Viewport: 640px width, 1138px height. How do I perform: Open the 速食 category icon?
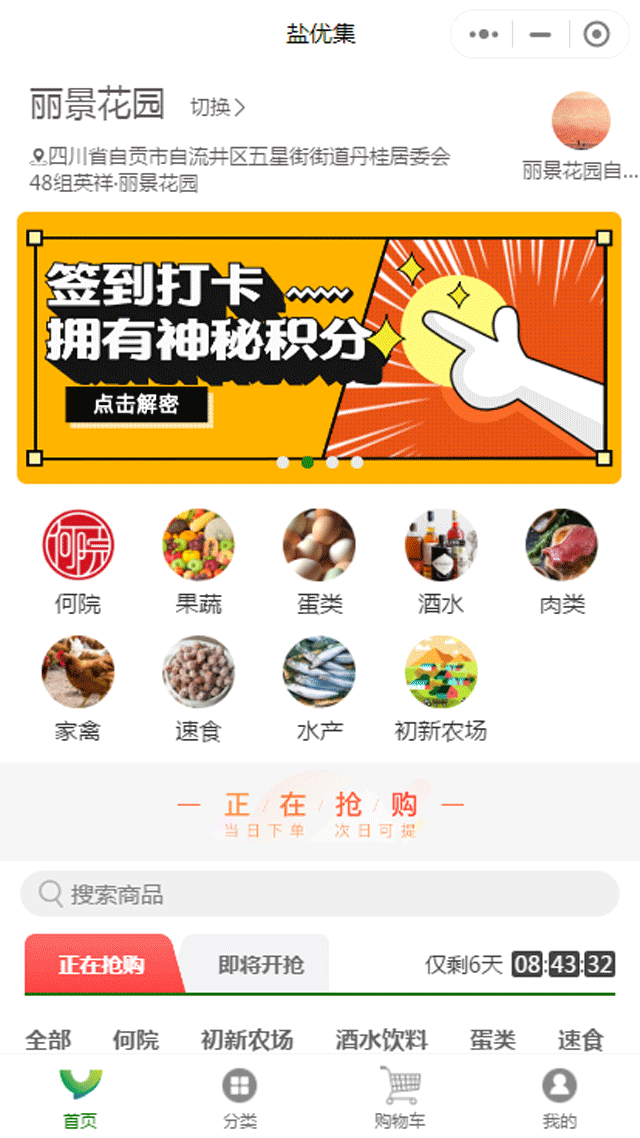click(x=199, y=673)
